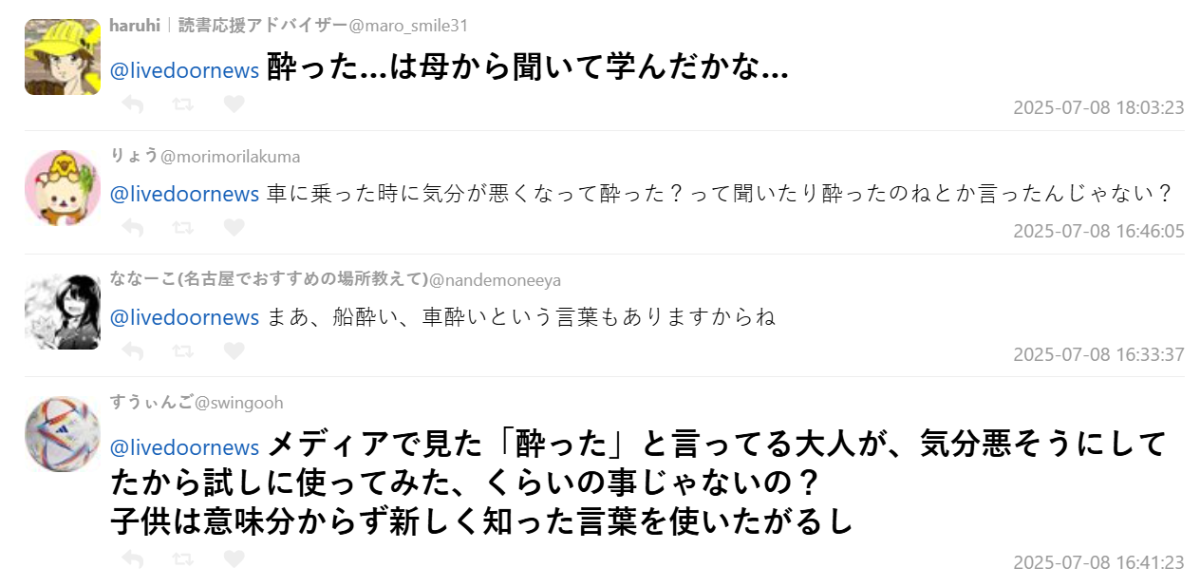Like すうぃんご's tweet
This screenshot has height=587, width=1200.
point(233,556)
